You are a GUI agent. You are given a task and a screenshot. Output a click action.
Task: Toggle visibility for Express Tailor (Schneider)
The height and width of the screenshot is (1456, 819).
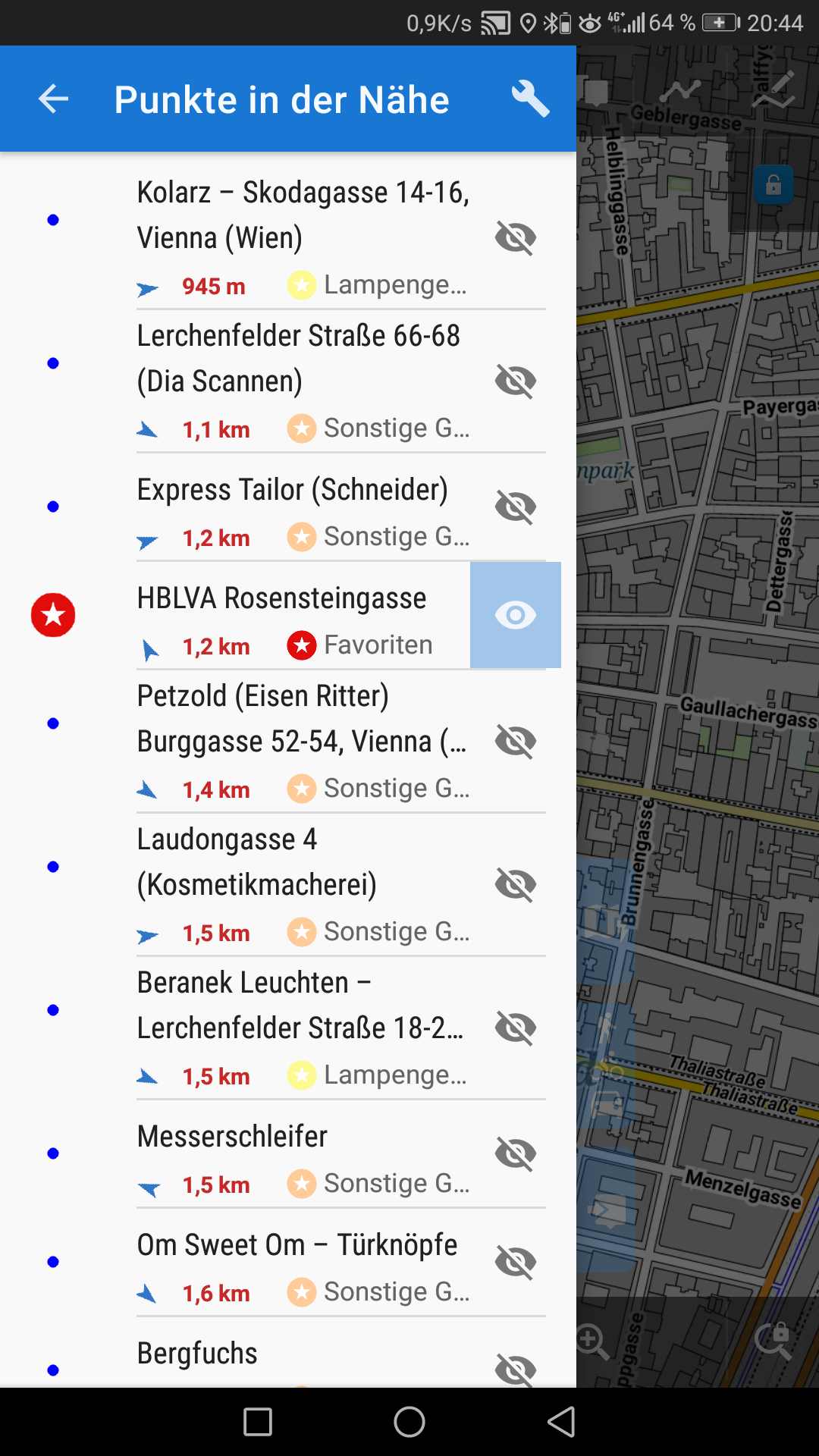516,507
